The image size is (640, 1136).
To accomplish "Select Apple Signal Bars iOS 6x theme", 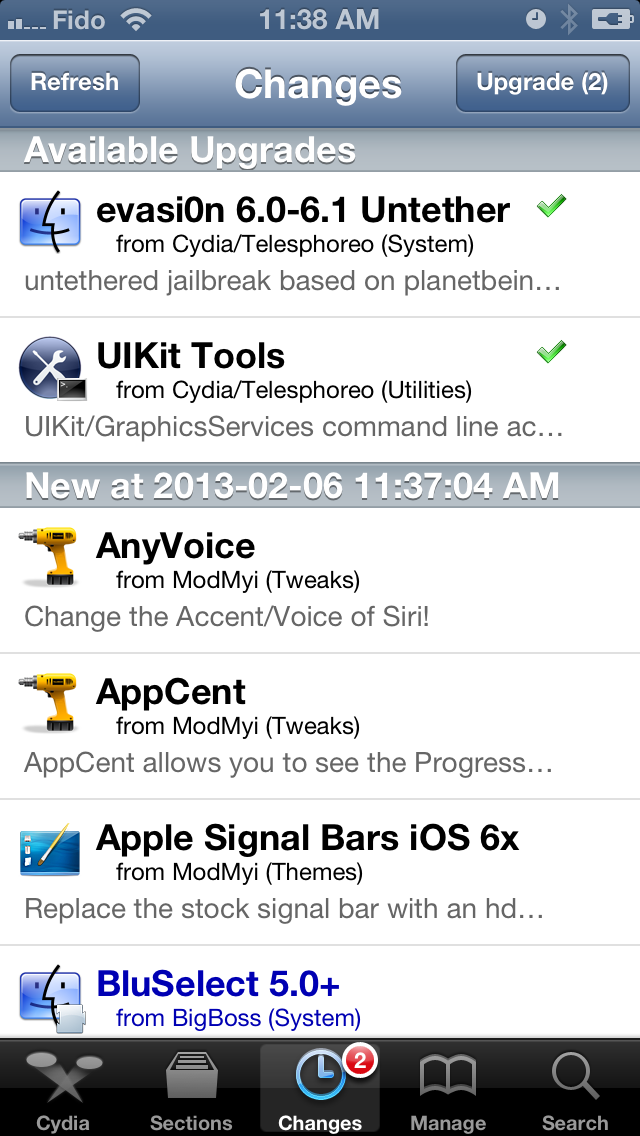I will [320, 872].
